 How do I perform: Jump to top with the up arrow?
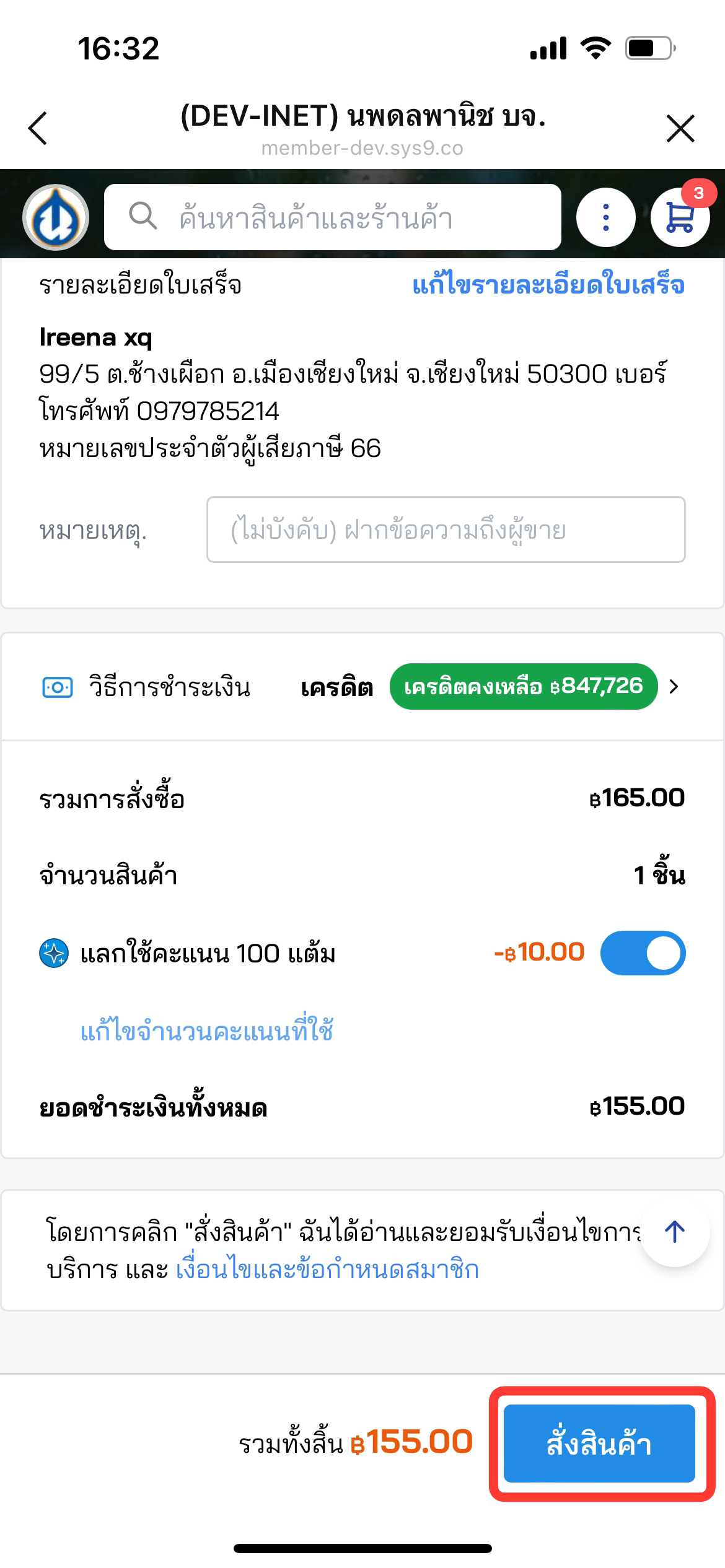675,1232
